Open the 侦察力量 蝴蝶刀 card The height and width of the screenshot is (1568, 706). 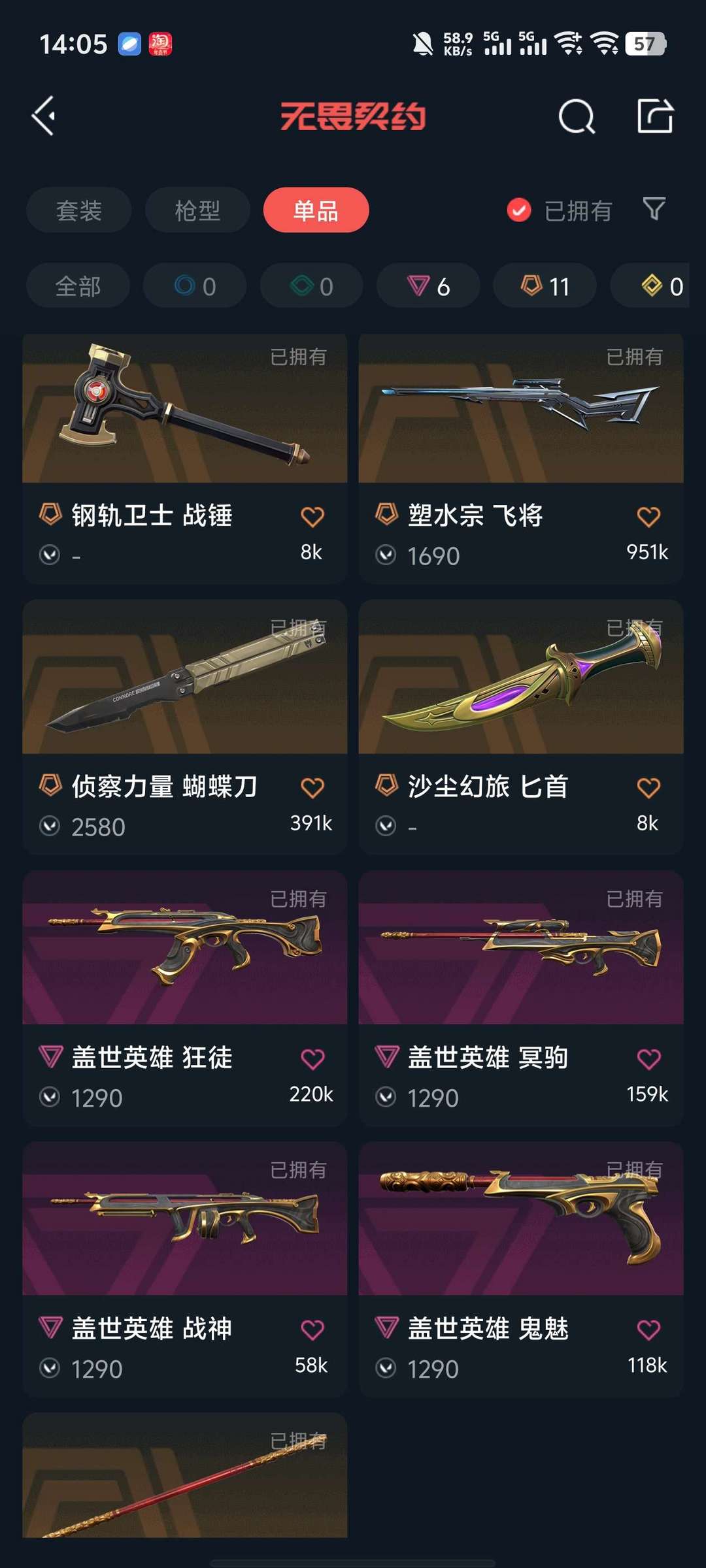[184, 727]
